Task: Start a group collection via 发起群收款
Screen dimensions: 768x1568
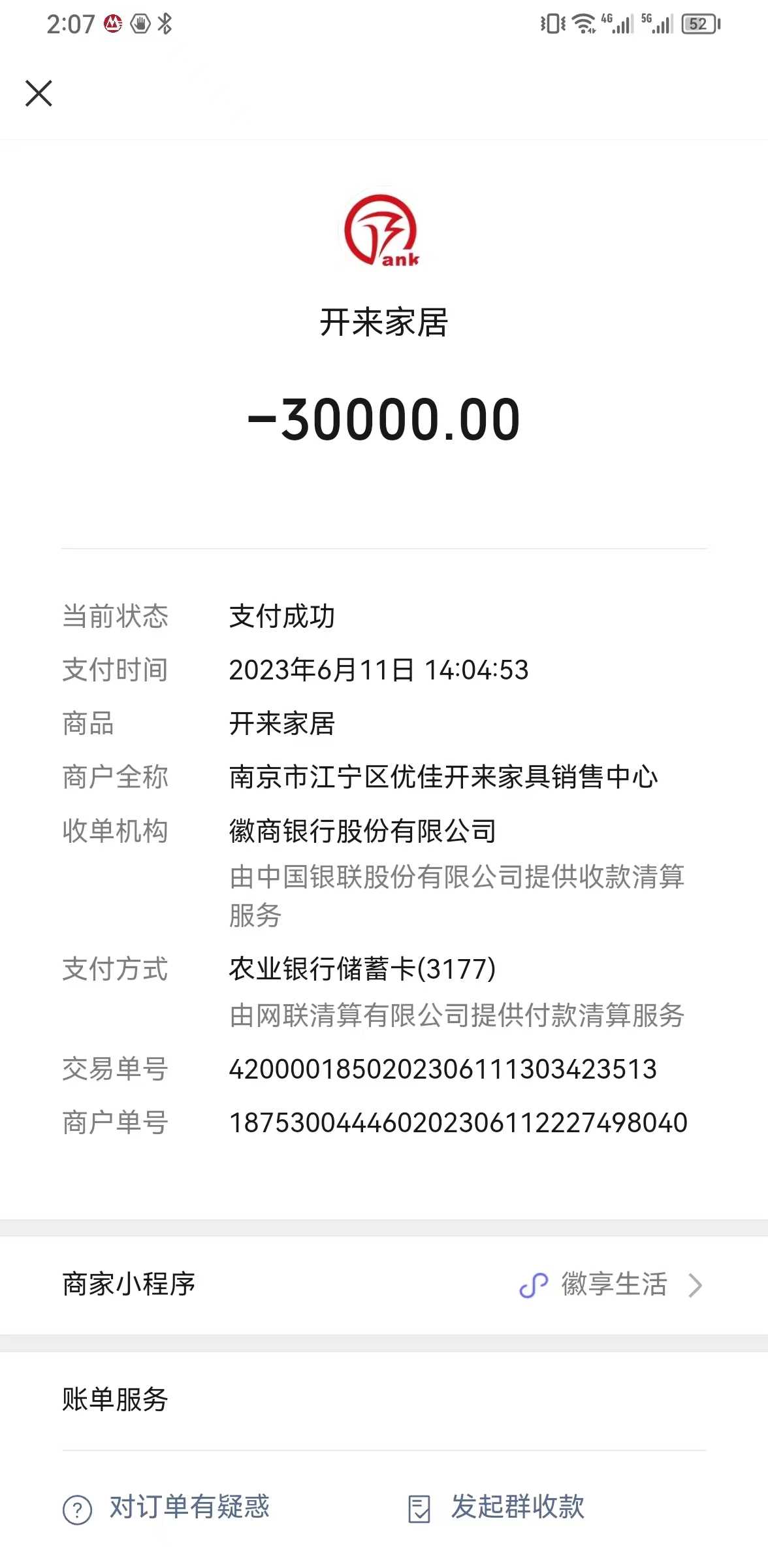Action: (517, 1507)
